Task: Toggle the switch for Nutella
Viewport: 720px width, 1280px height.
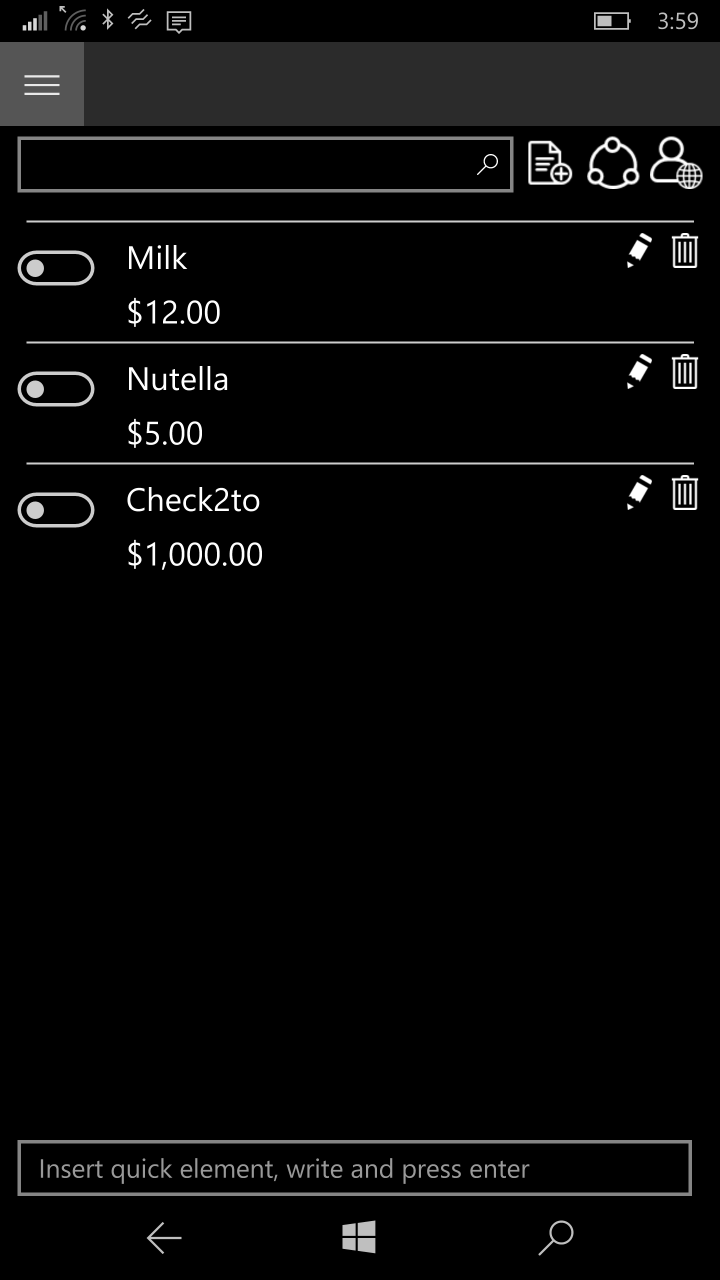Action: (x=56, y=390)
